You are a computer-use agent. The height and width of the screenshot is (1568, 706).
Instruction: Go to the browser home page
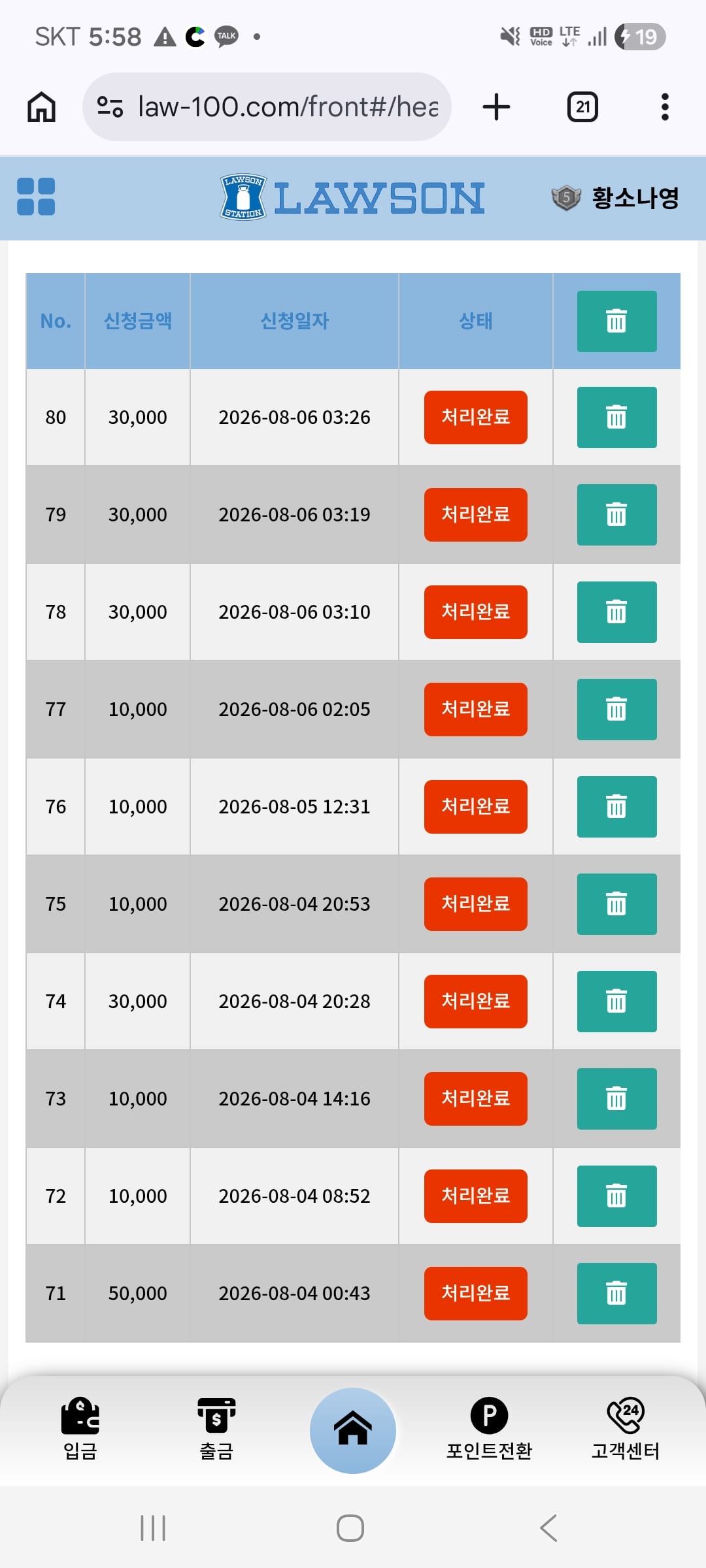41,106
